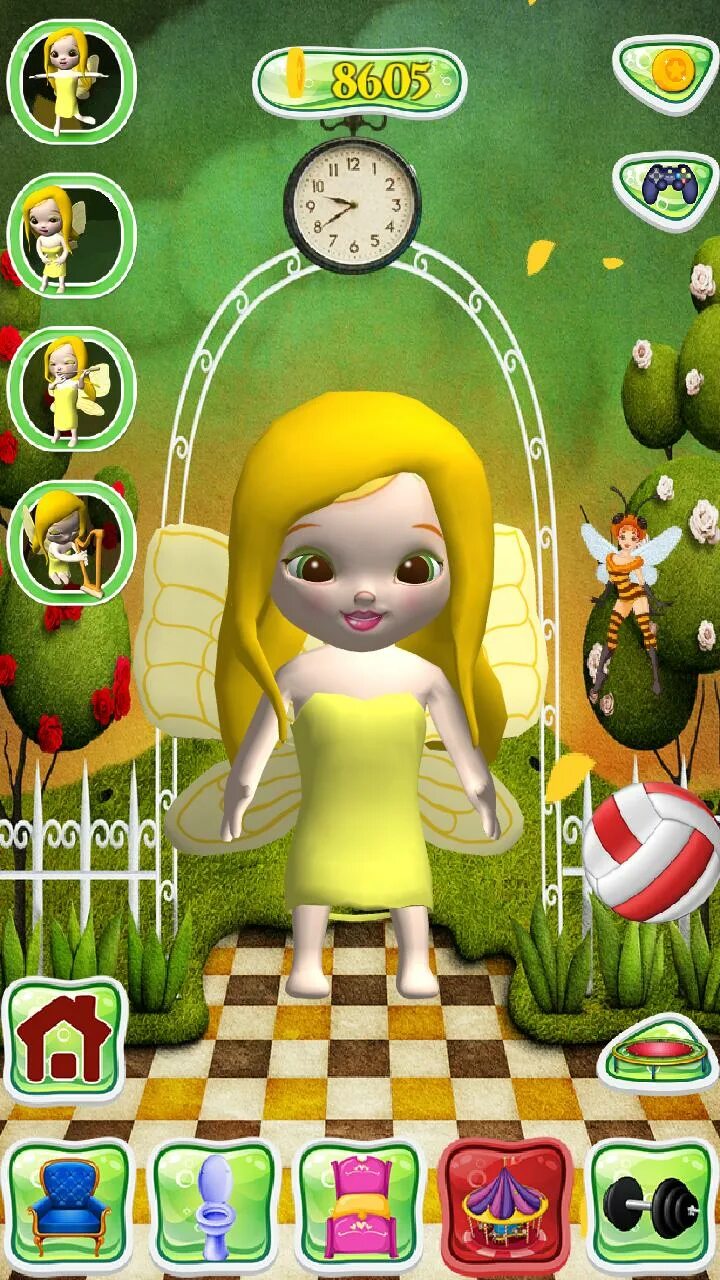
Task: Go to the blue armchair living room
Action: [x=69, y=1205]
